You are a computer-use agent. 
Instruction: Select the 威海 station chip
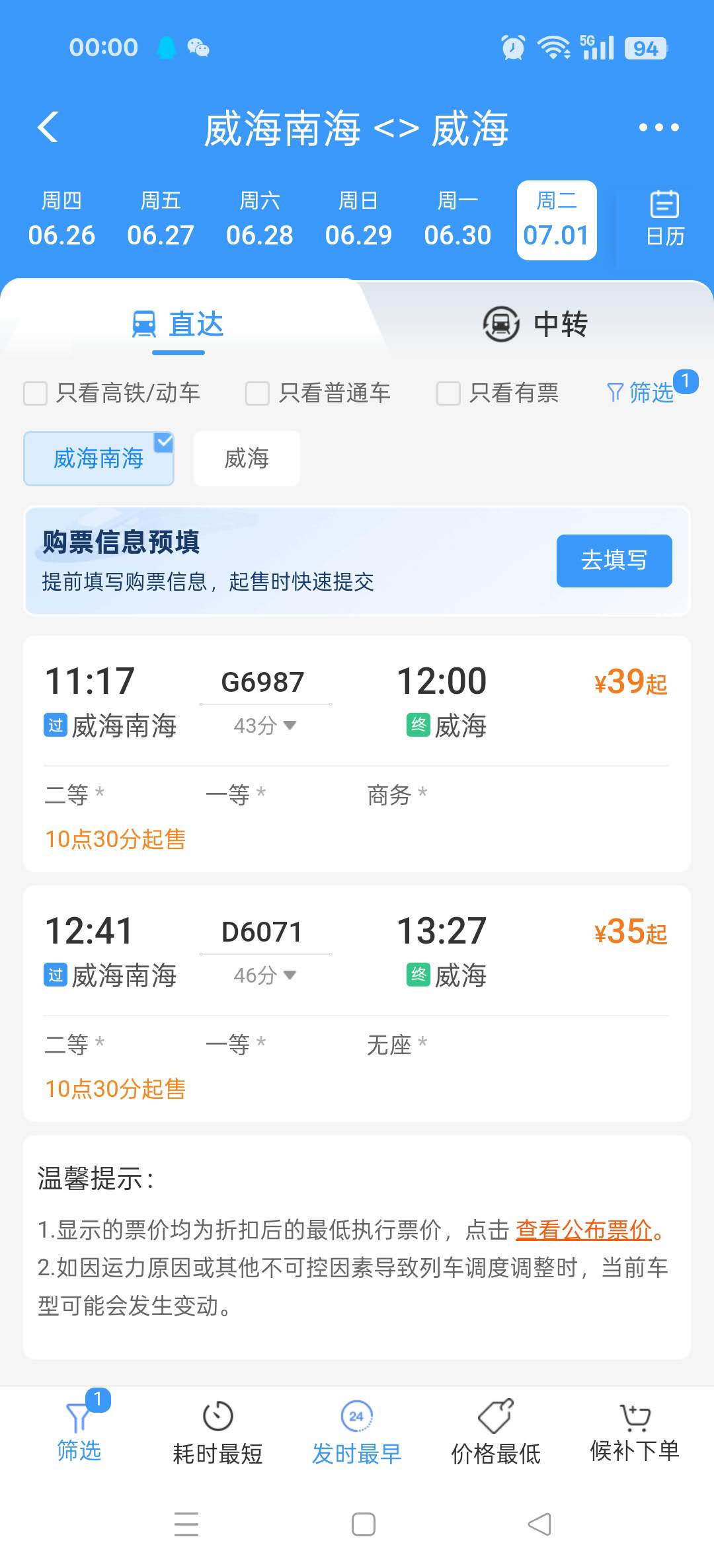coord(247,458)
